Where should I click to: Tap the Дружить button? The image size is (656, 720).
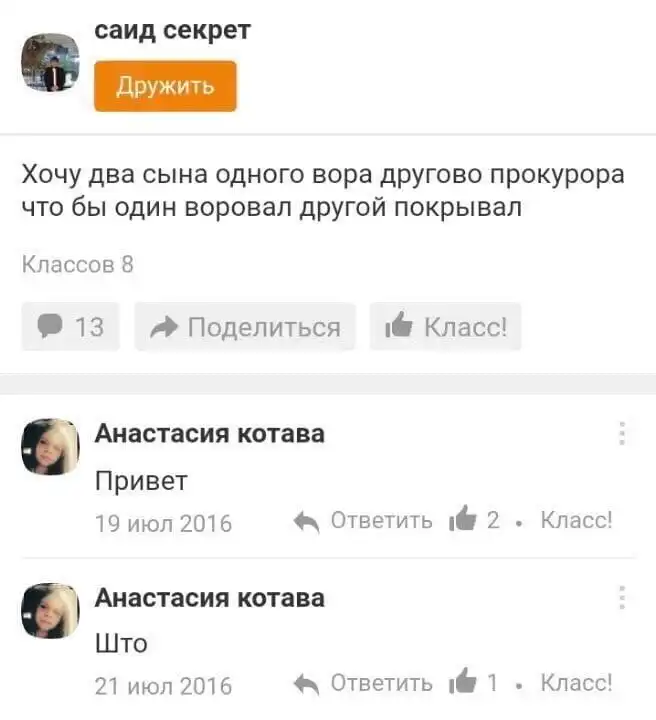pyautogui.click(x=165, y=86)
